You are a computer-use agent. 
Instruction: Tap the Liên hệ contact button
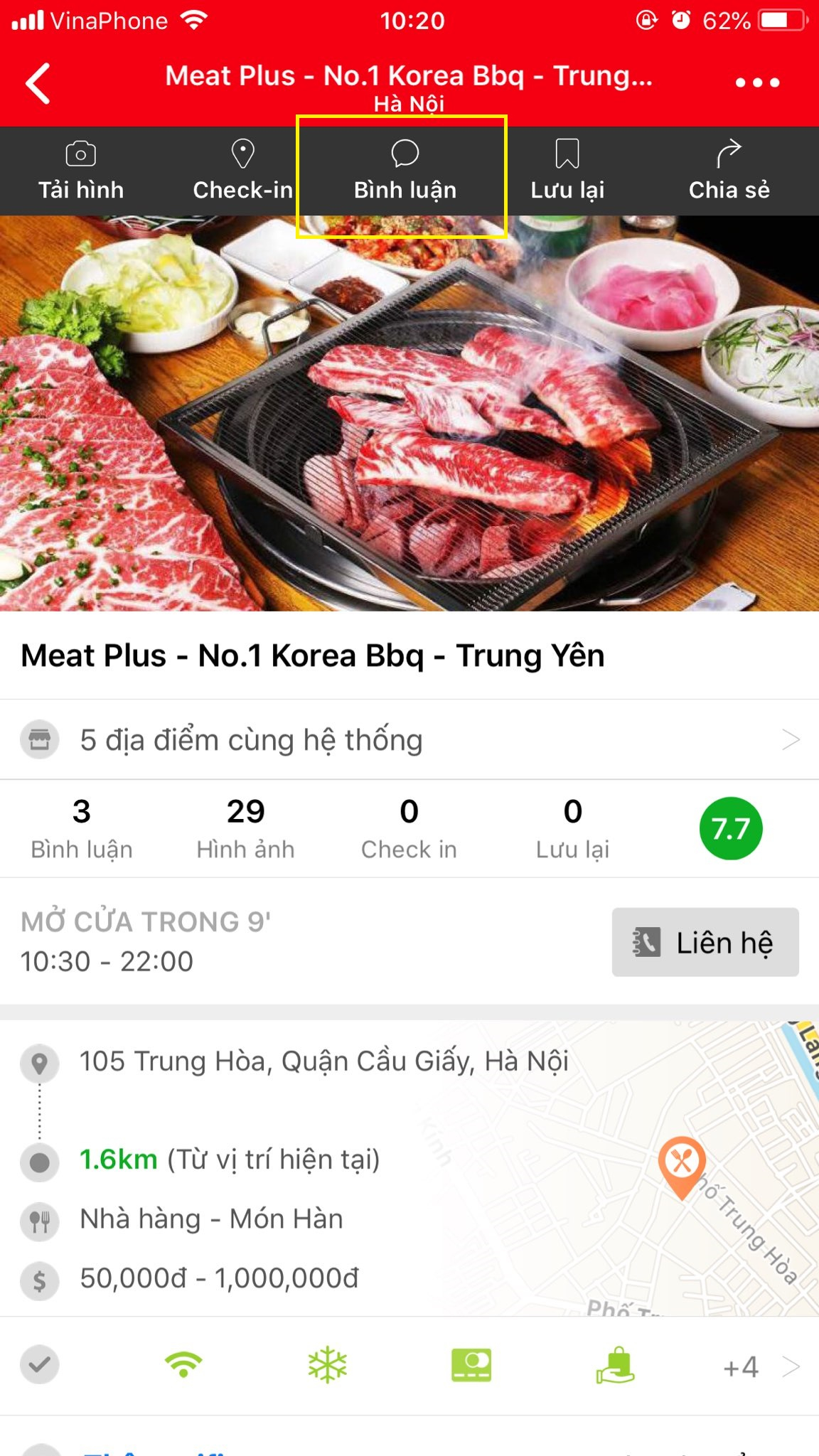[705, 943]
